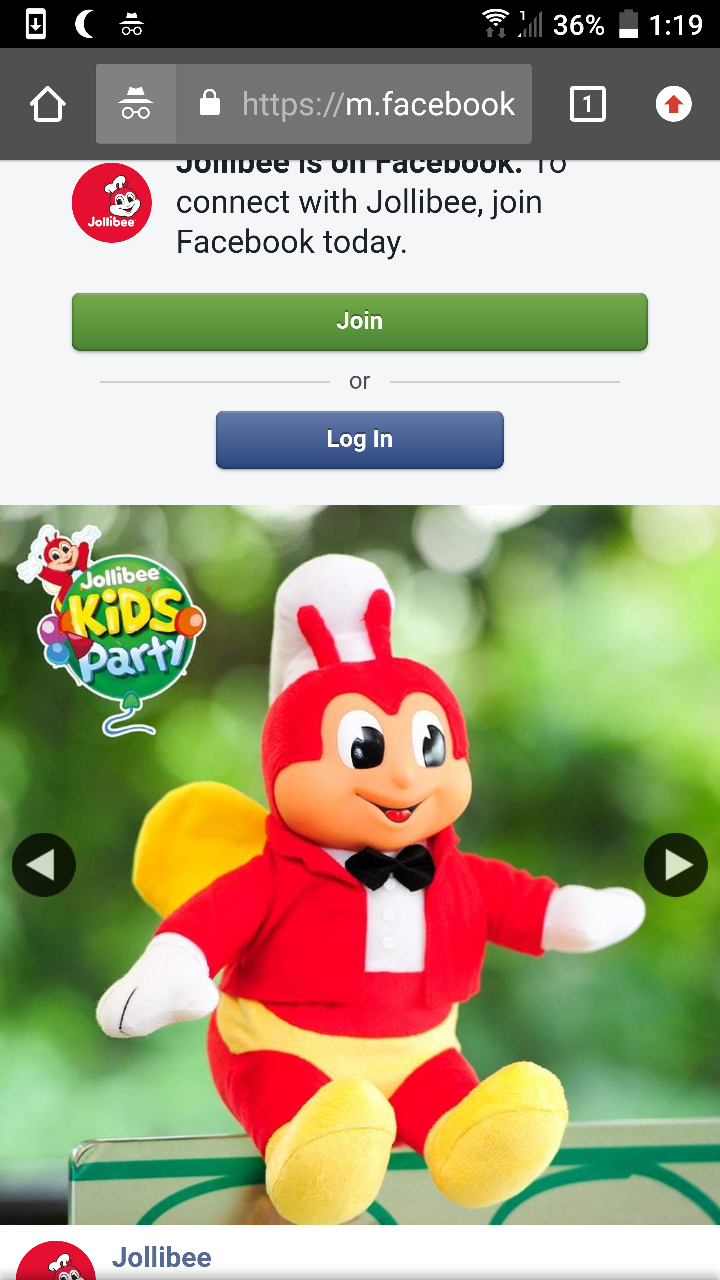Open the Jollibee page name link

[161, 1257]
